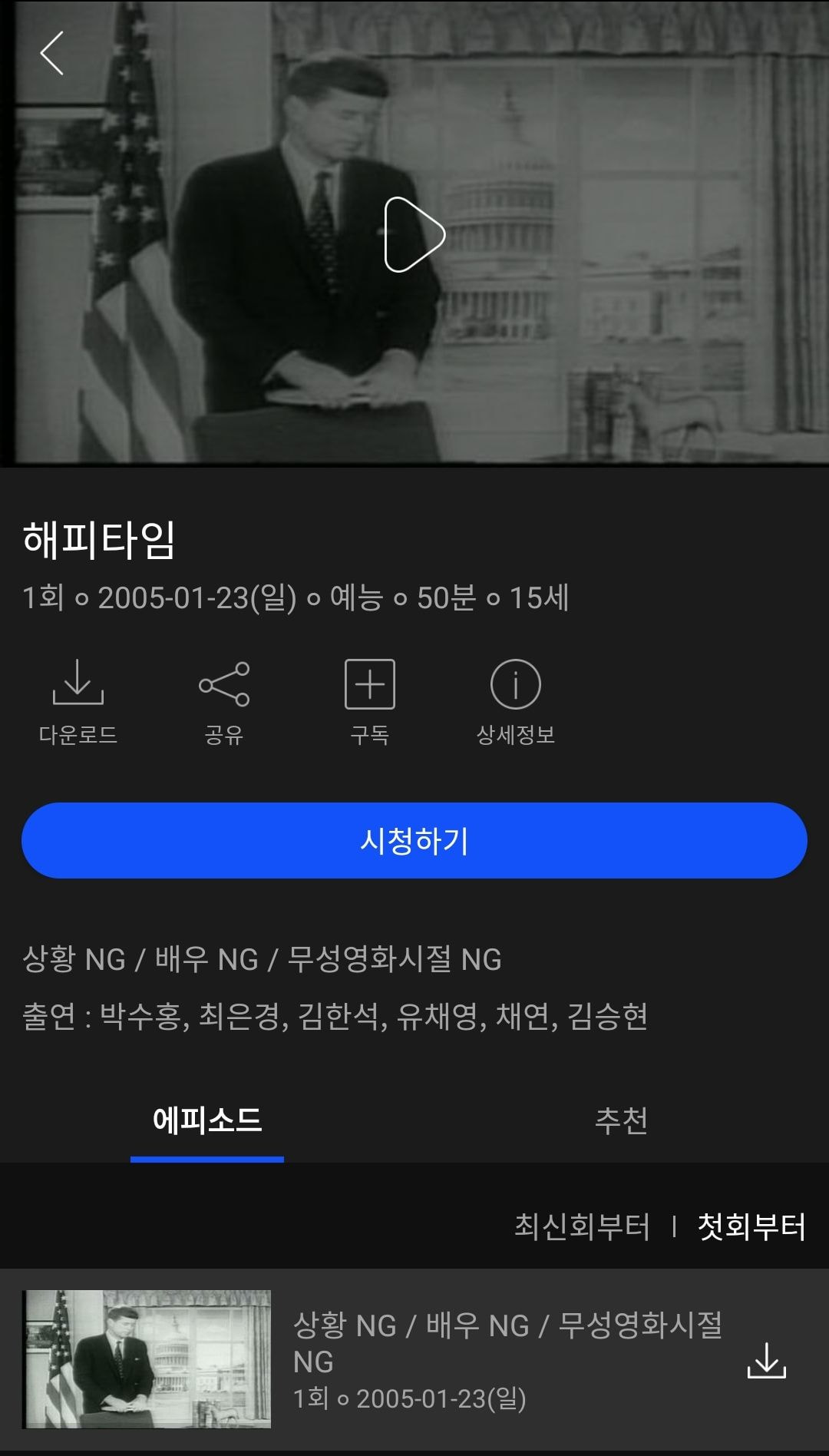Download episode 1회 from the list
This screenshot has height=1456, width=829.
[x=766, y=1361]
